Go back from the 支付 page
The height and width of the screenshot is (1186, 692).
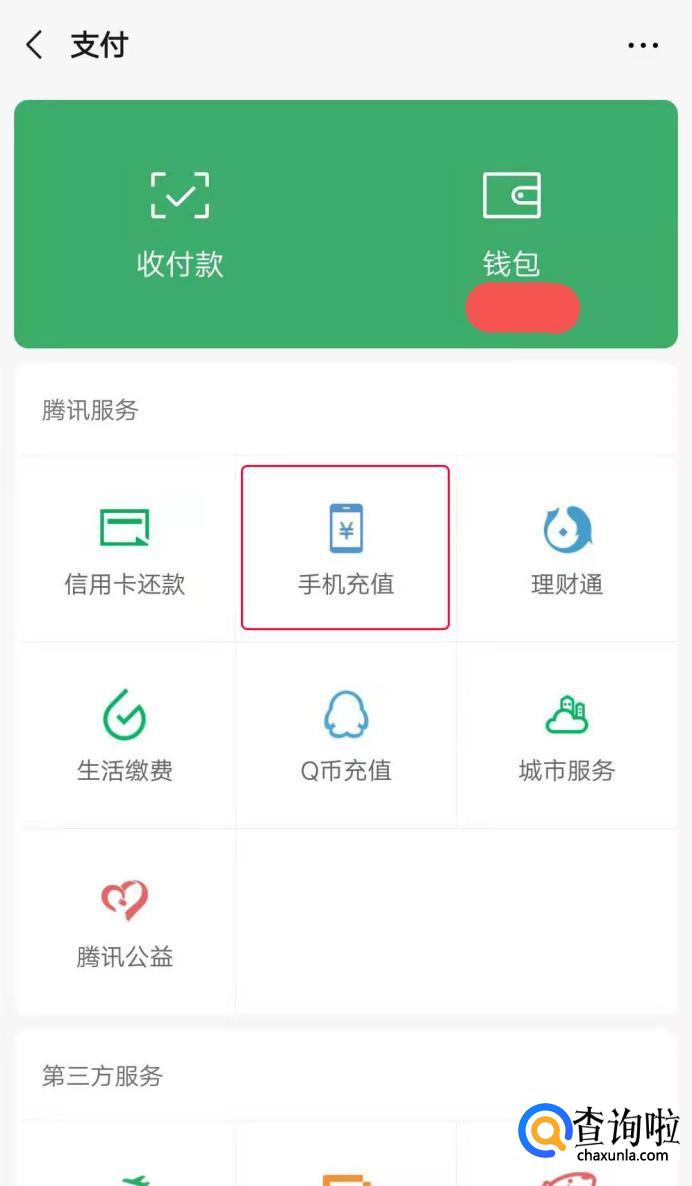pyautogui.click(x=35, y=45)
